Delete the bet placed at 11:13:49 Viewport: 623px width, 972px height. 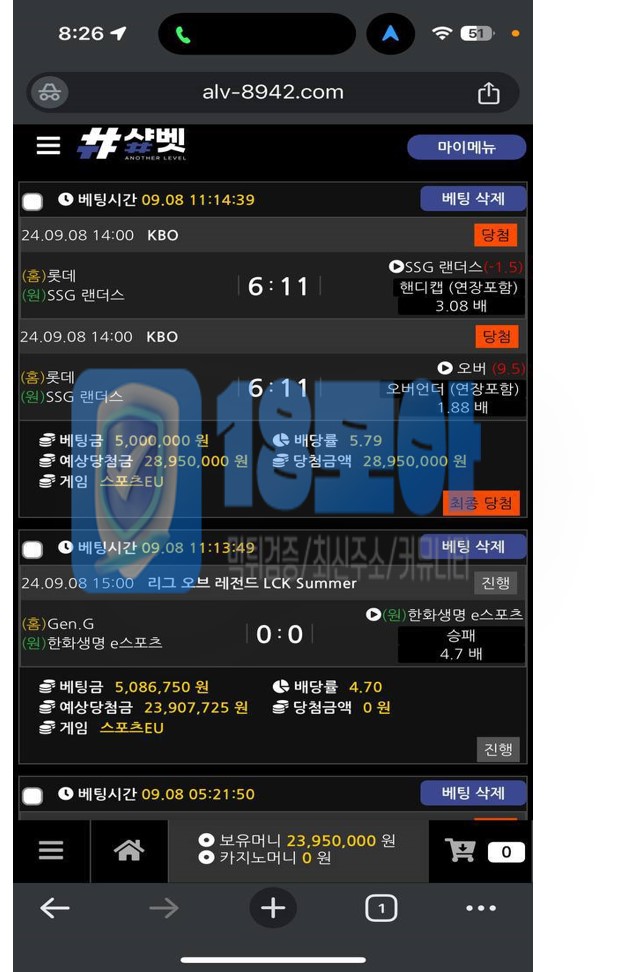tap(473, 547)
